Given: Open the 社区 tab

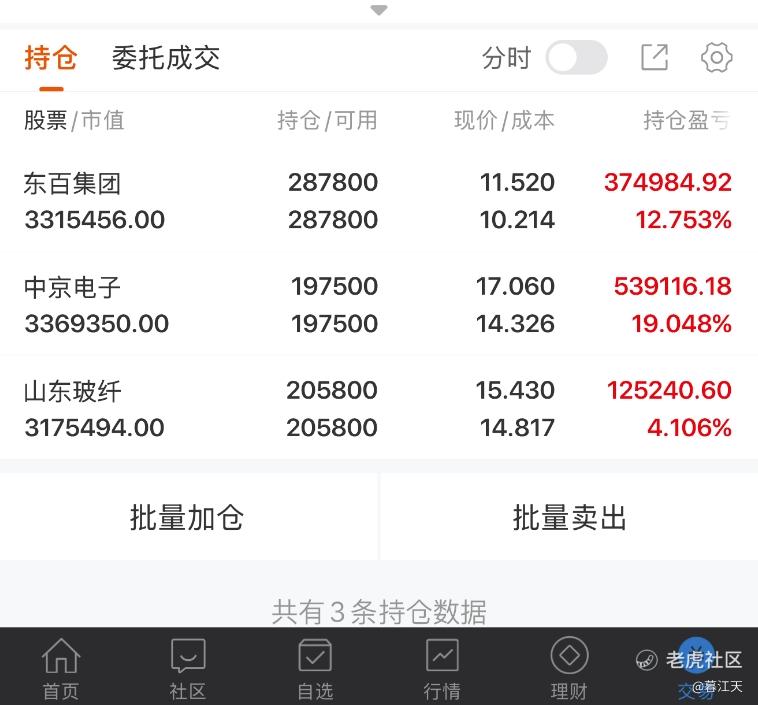Looking at the screenshot, I should [x=188, y=669].
